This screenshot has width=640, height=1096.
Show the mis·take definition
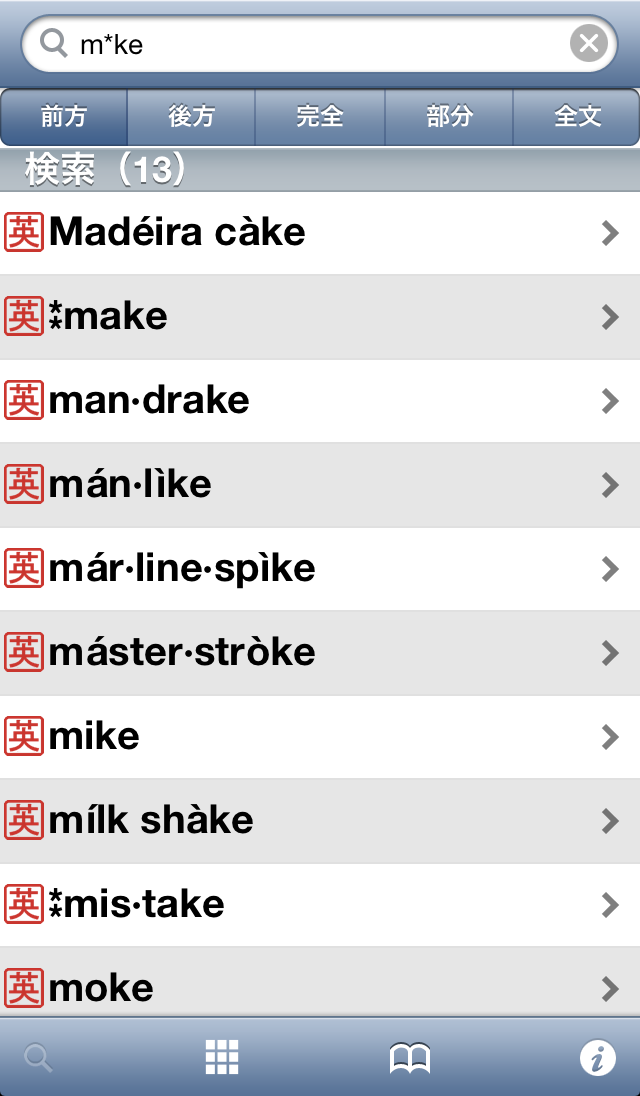pyautogui.click(x=320, y=905)
